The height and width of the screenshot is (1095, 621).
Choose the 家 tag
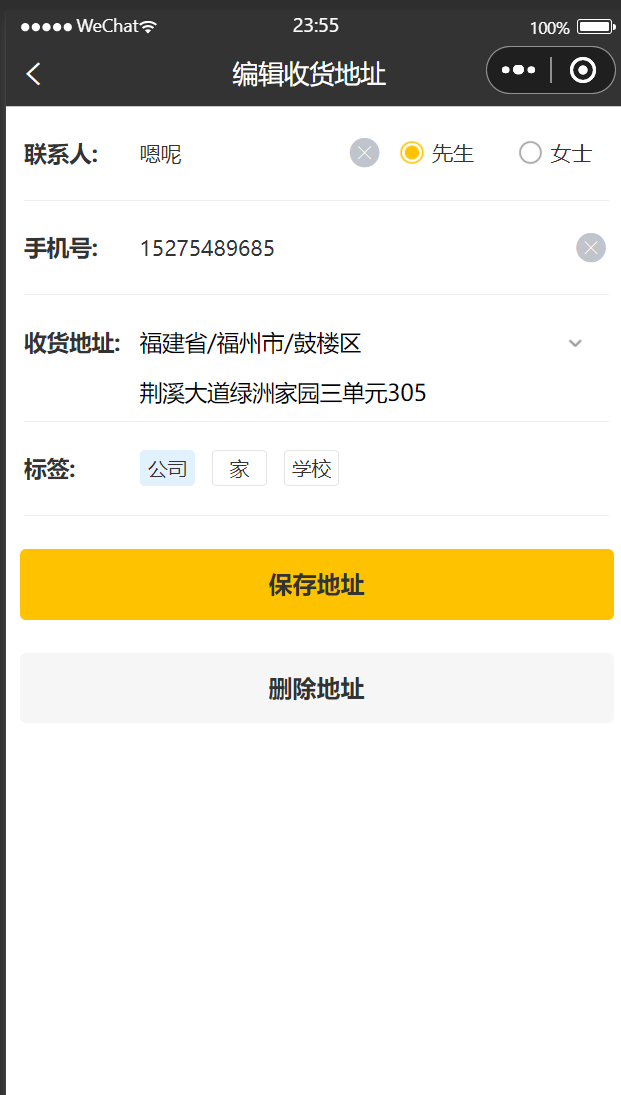pyautogui.click(x=240, y=469)
